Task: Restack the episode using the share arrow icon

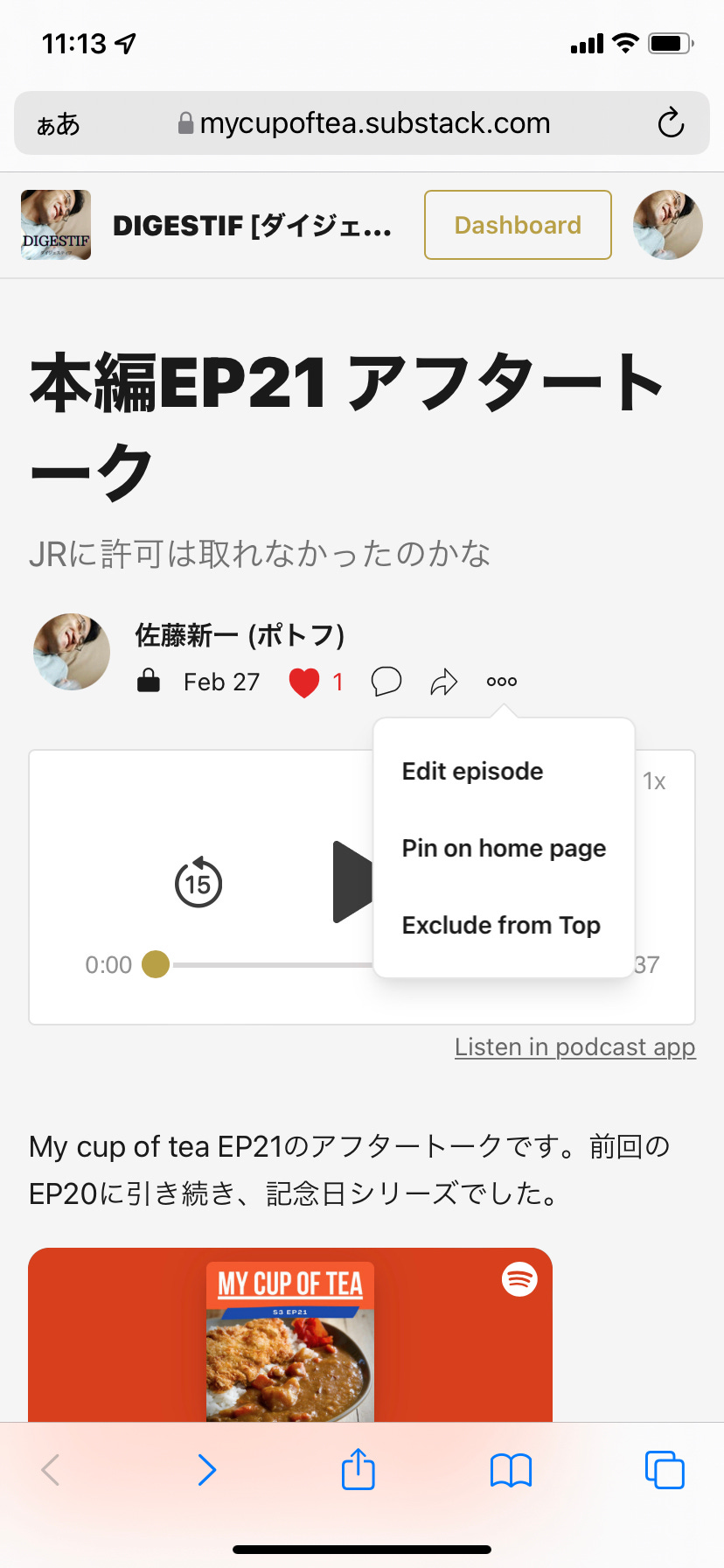Action: pyautogui.click(x=444, y=682)
